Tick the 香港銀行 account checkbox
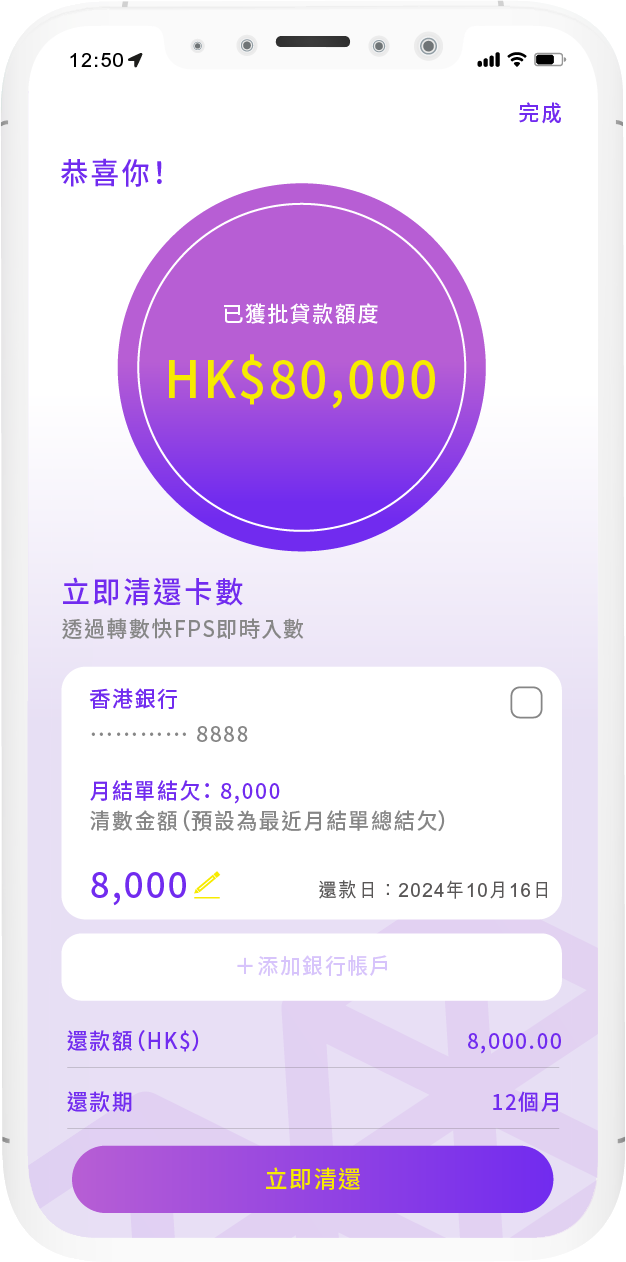This screenshot has height=1262, width=626. 526,703
